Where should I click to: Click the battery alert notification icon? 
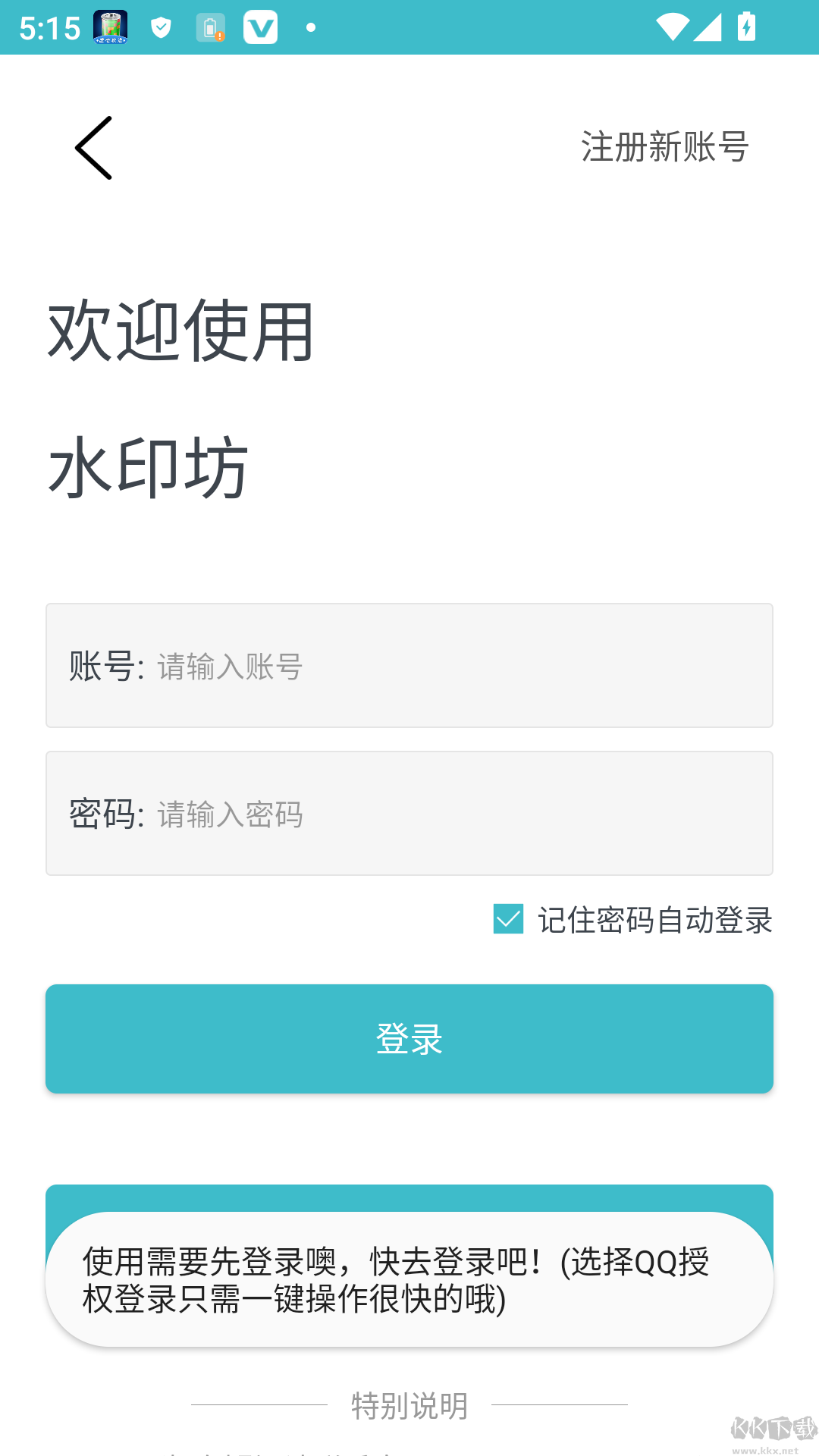210,27
